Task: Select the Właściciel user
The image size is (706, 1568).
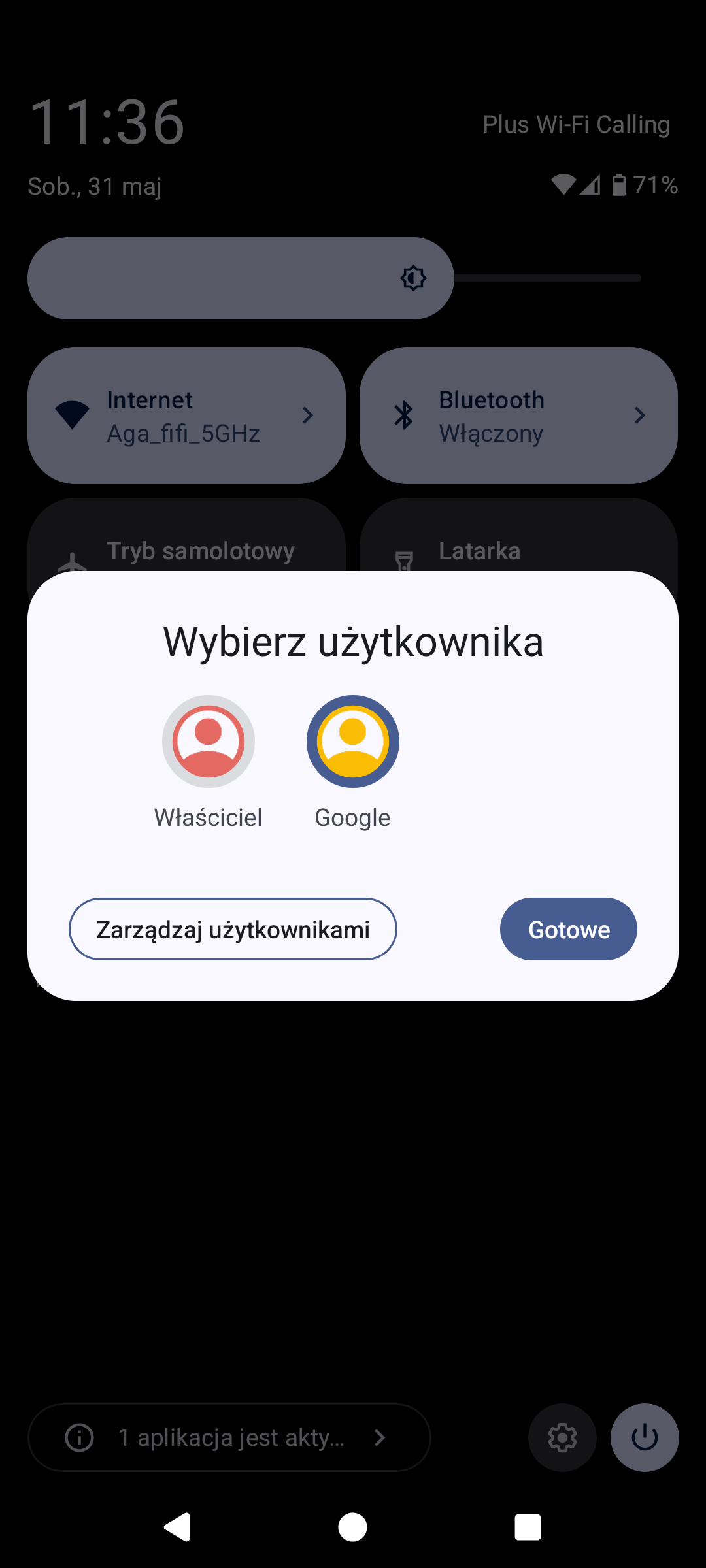Action: (x=208, y=742)
